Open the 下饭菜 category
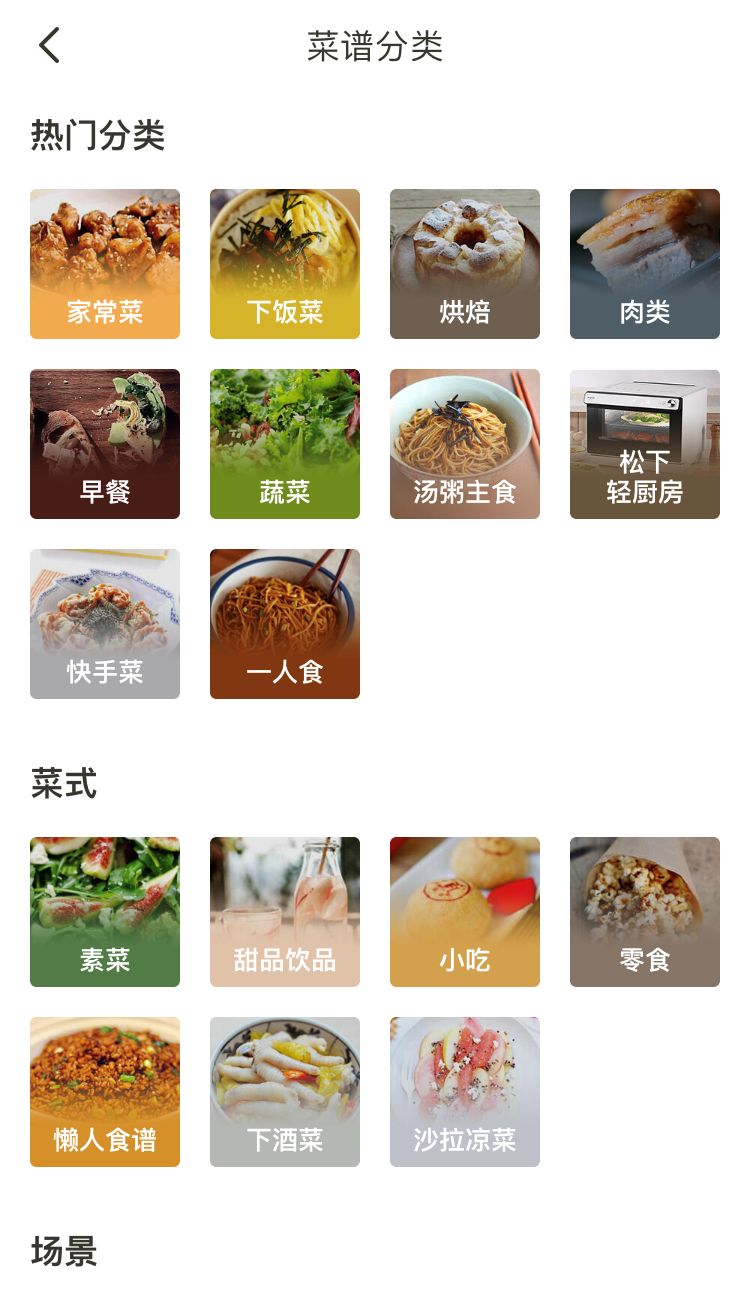 [285, 264]
